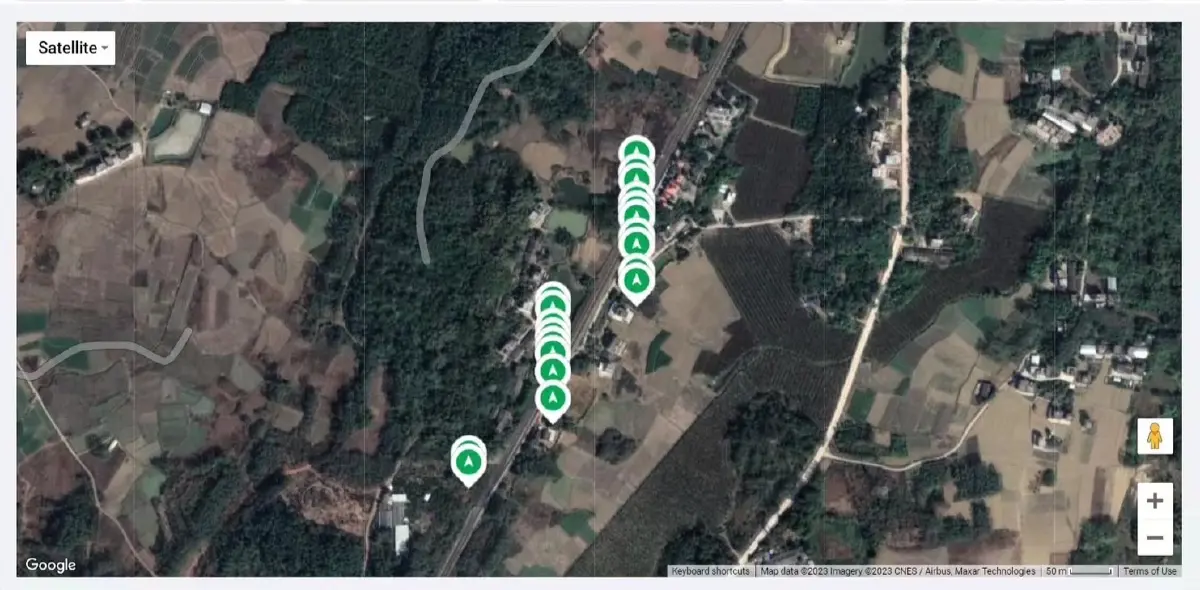1200x590 pixels.
Task: Open the Satellite map type dropdown
Action: [x=71, y=47]
